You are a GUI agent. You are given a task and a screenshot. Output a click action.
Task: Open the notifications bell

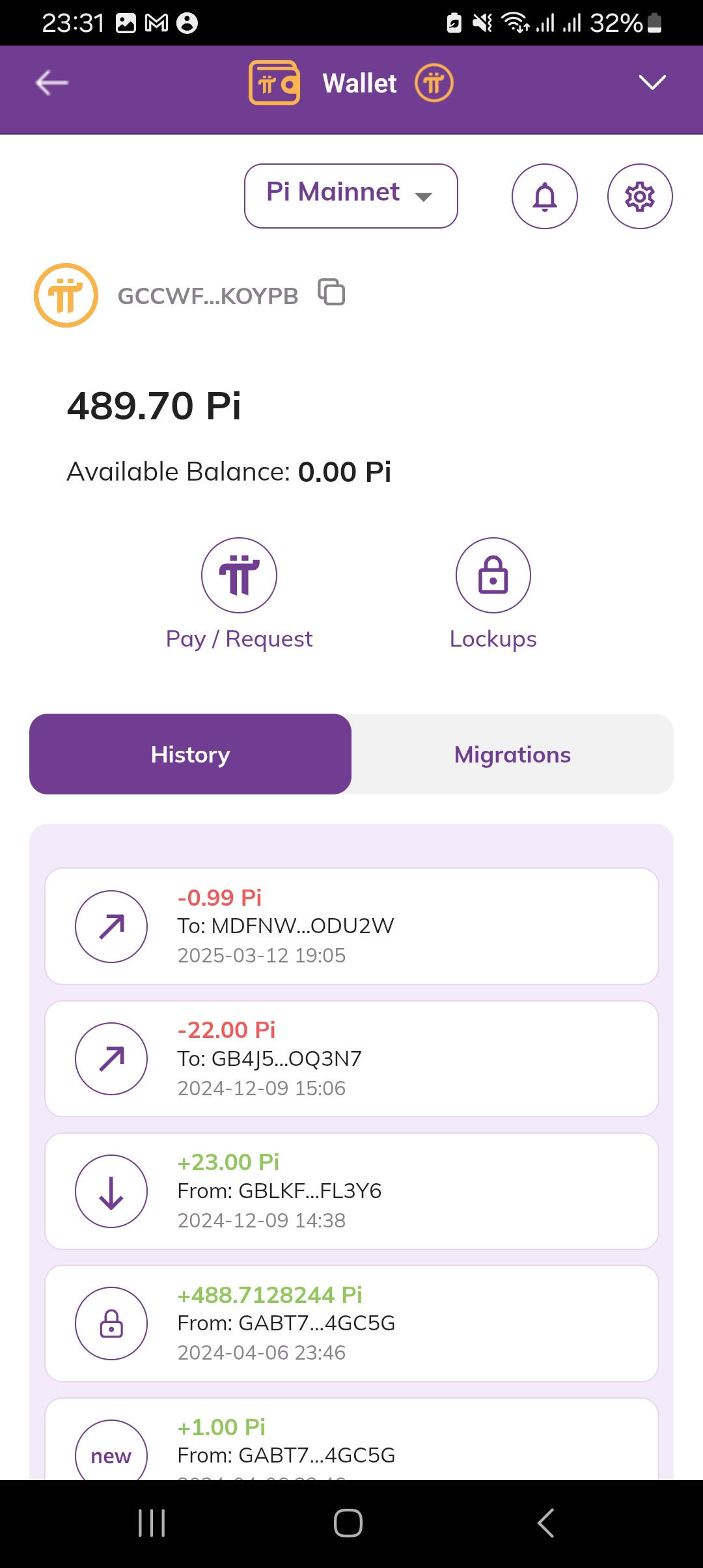545,196
